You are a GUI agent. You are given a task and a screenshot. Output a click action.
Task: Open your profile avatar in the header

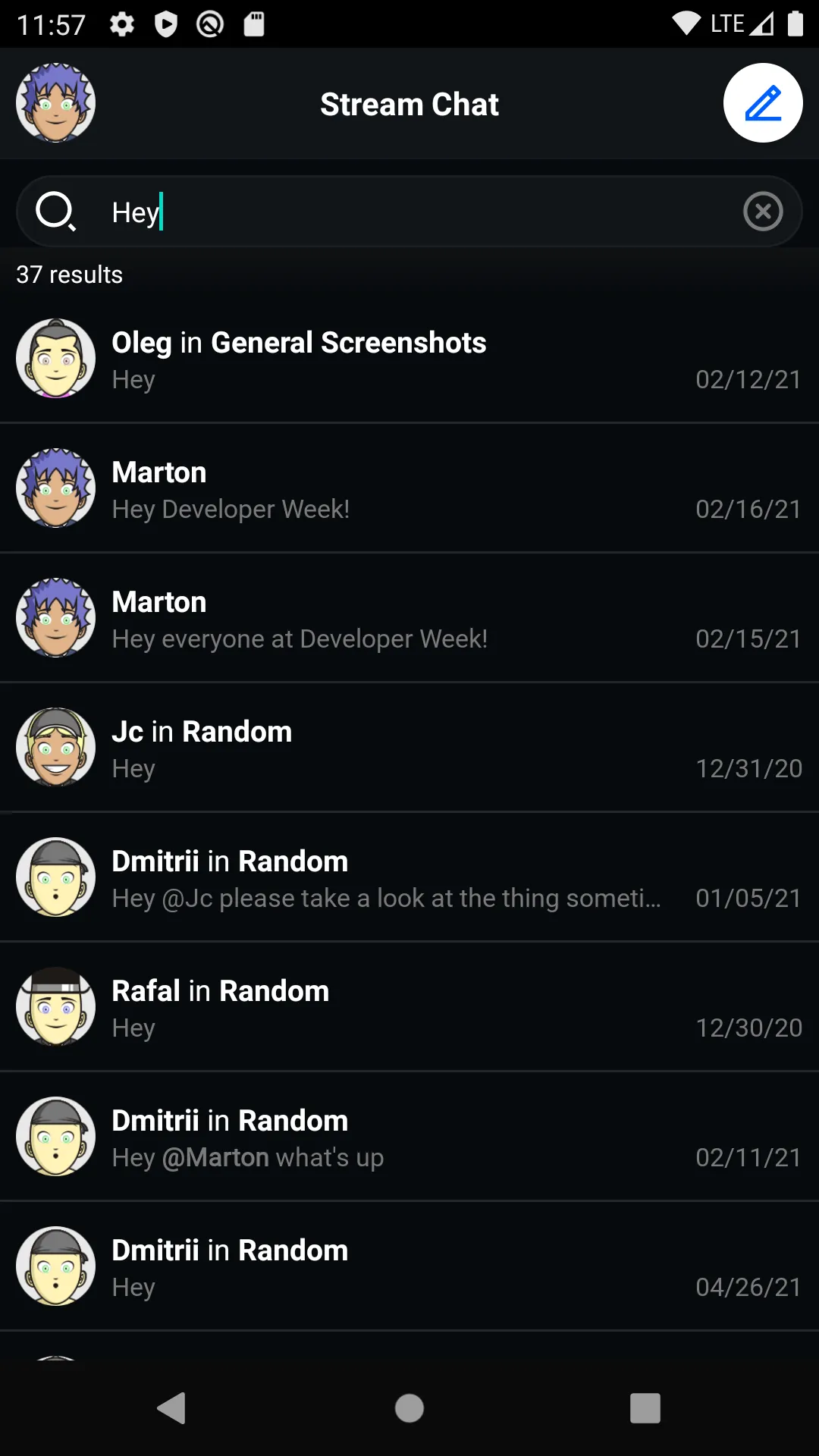click(55, 103)
